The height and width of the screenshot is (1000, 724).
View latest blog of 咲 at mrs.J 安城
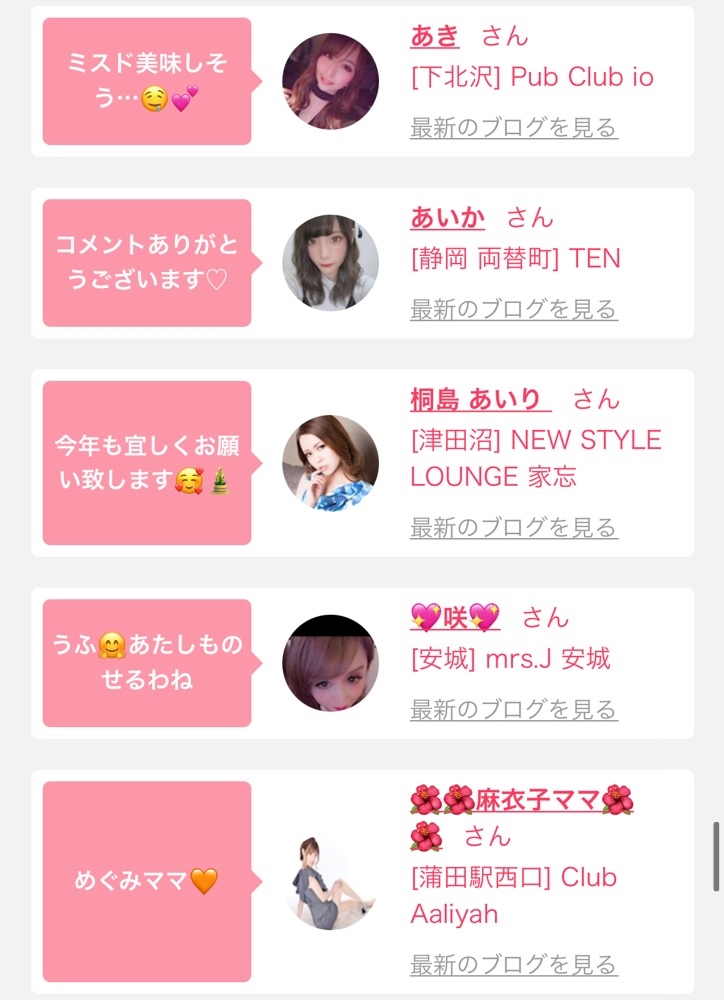[x=513, y=710]
